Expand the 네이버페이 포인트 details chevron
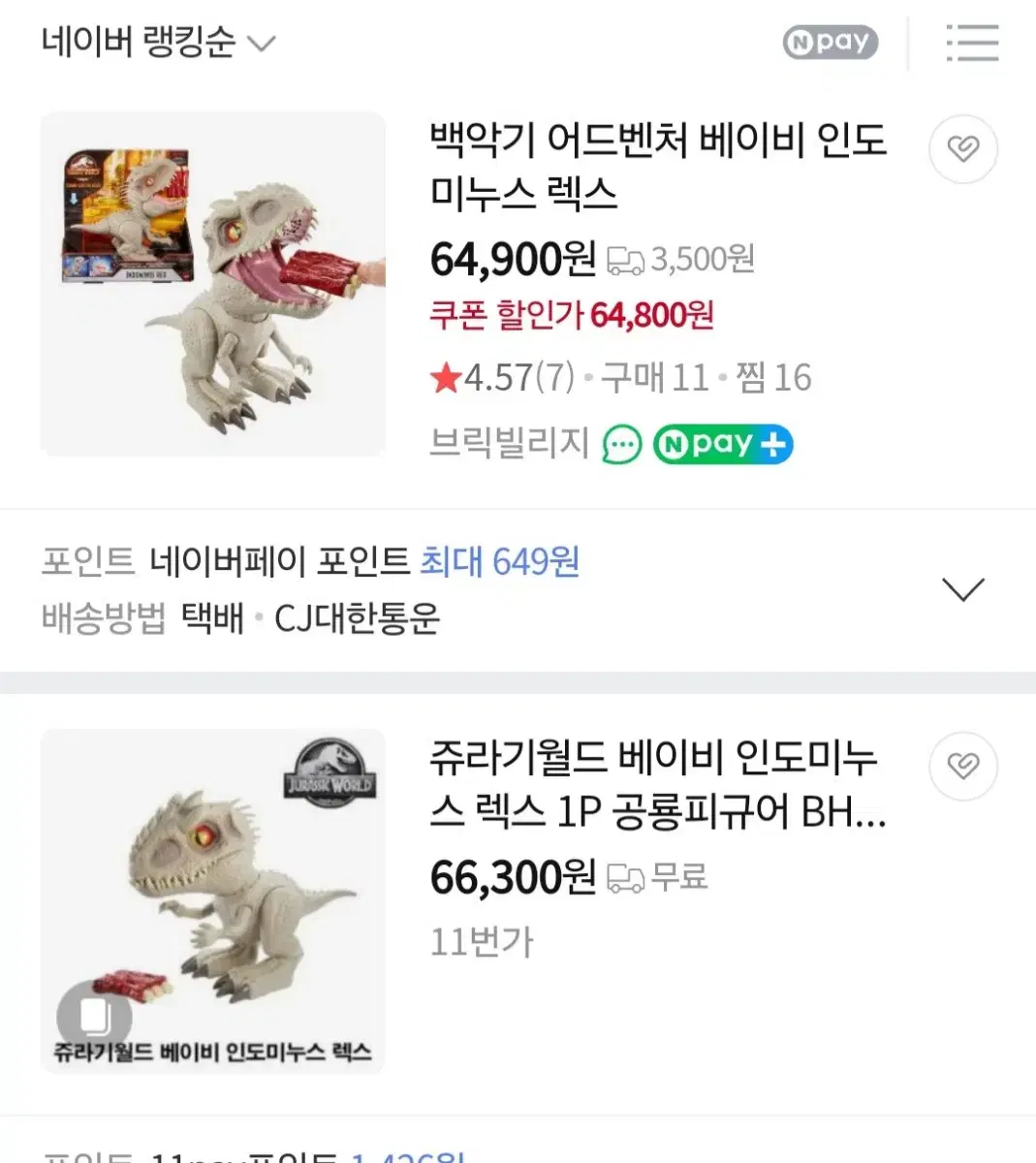The image size is (1036, 1163). coord(961,587)
